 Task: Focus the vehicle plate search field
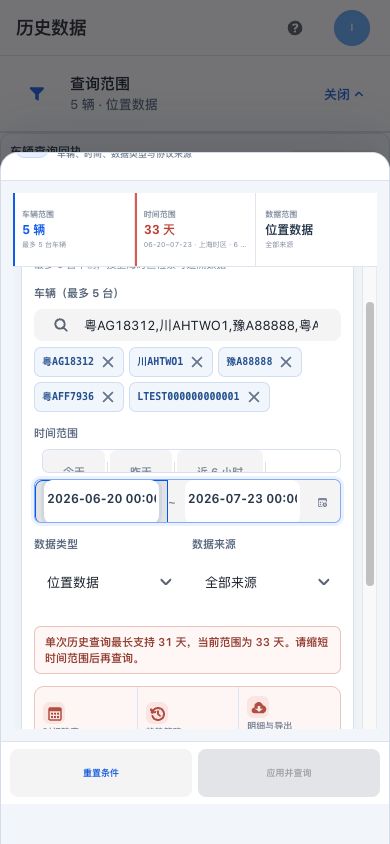click(x=187, y=325)
